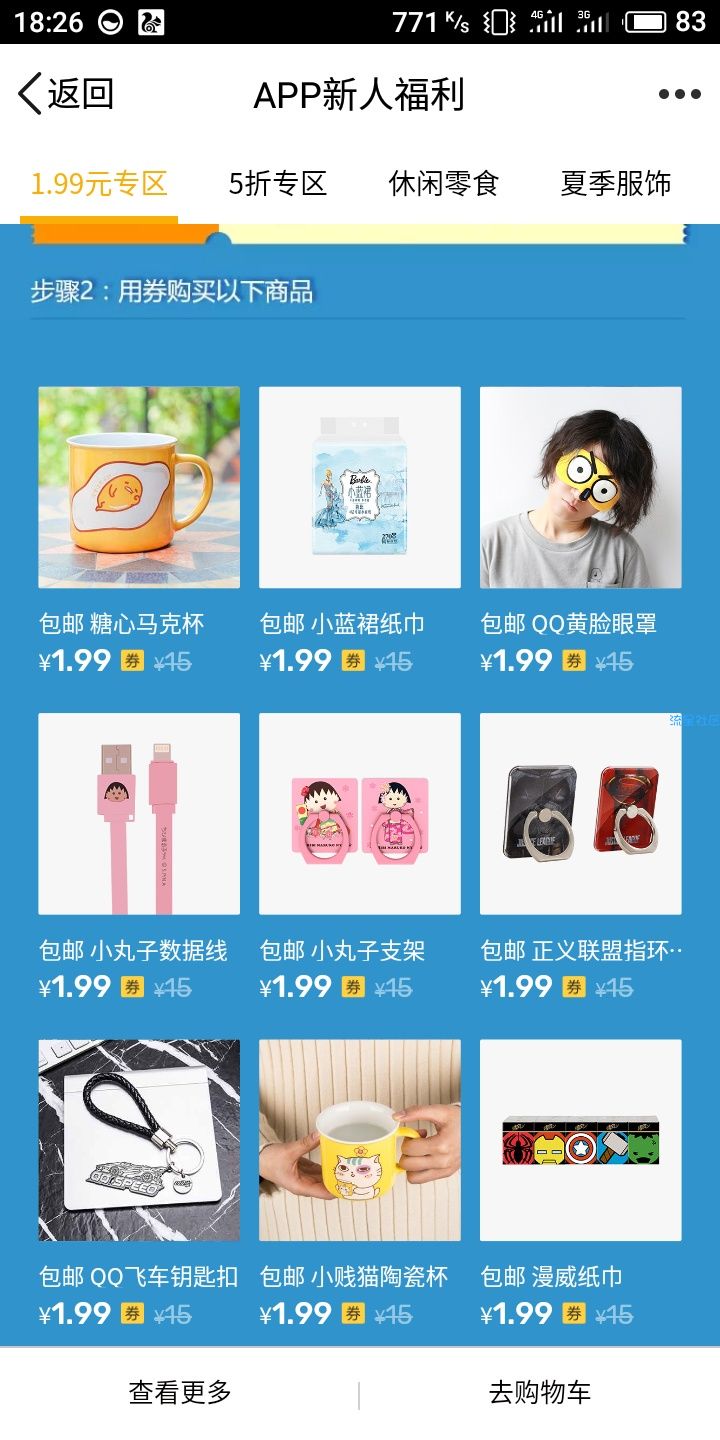Open the three-dot overflow menu

pyautogui.click(x=679, y=95)
